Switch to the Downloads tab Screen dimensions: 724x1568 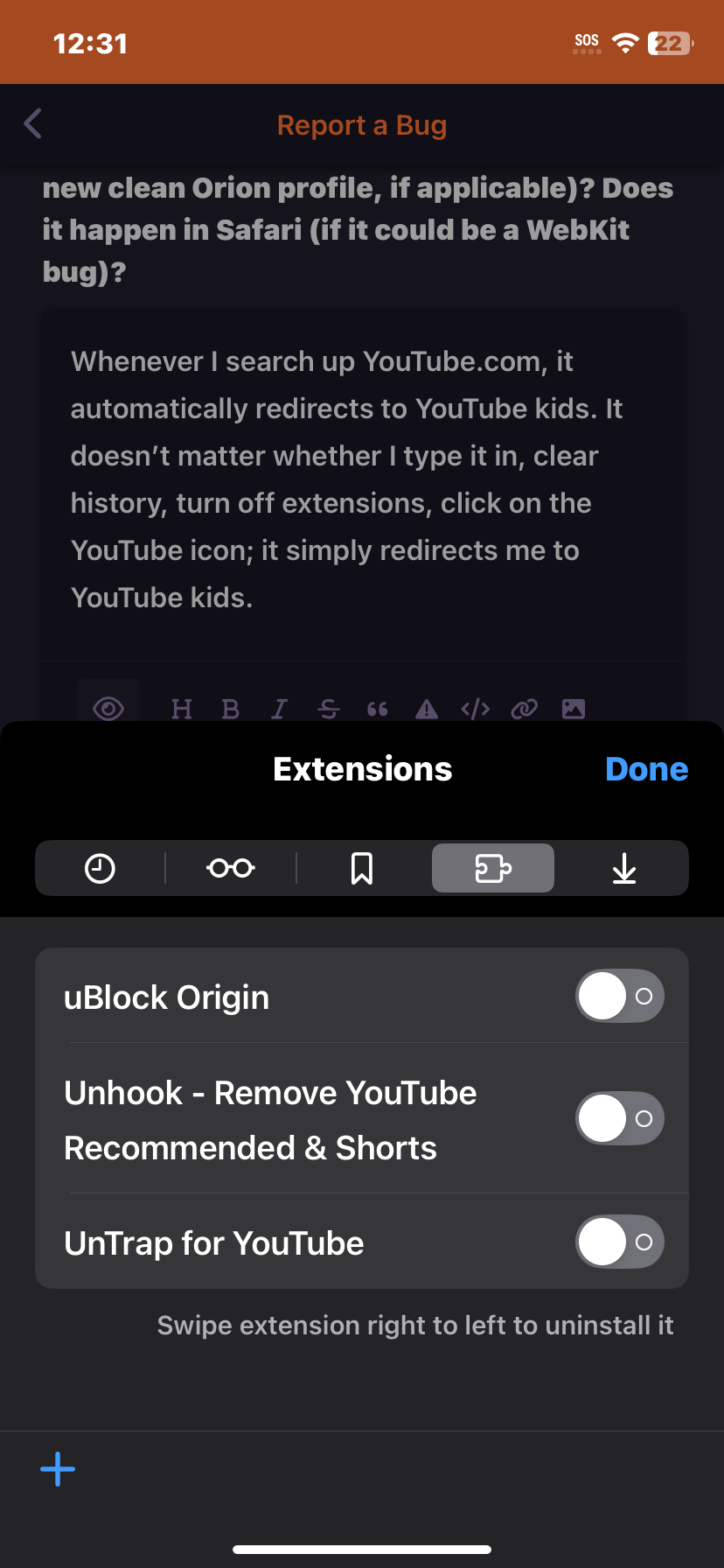coord(624,869)
